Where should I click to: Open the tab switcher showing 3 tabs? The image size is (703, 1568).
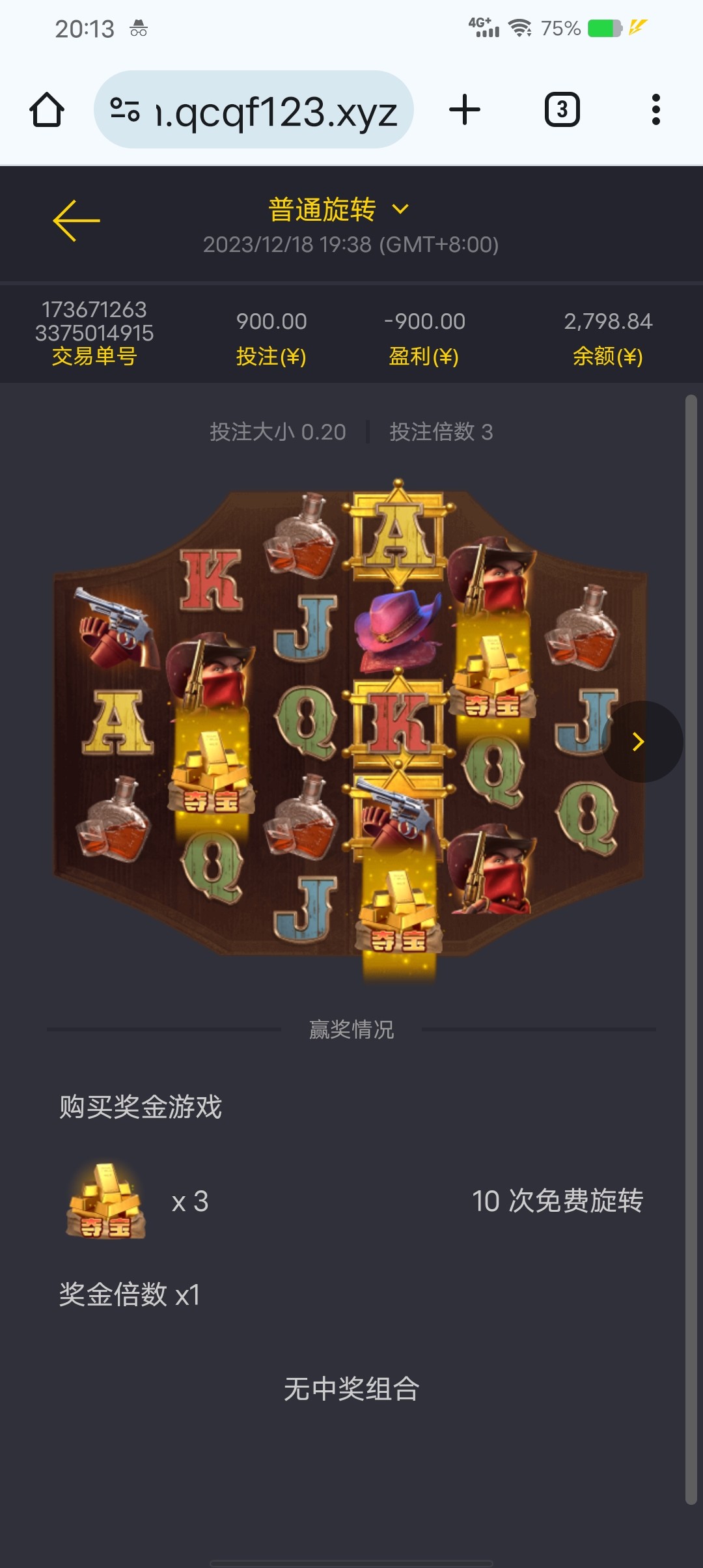click(x=562, y=109)
